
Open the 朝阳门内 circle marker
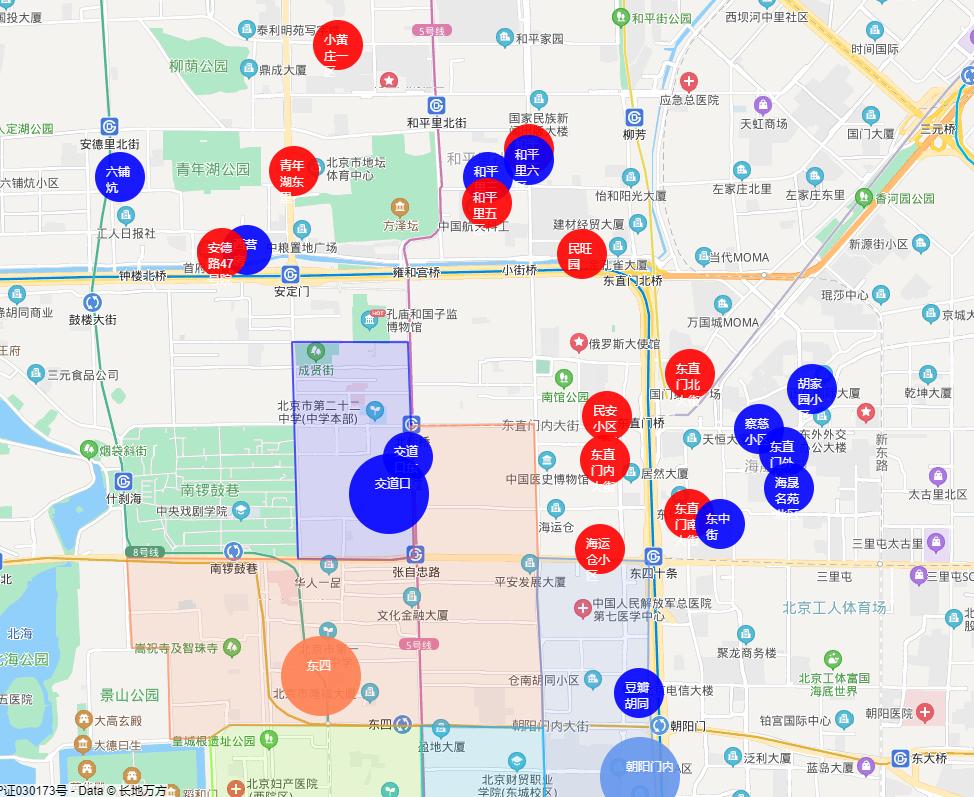point(640,772)
